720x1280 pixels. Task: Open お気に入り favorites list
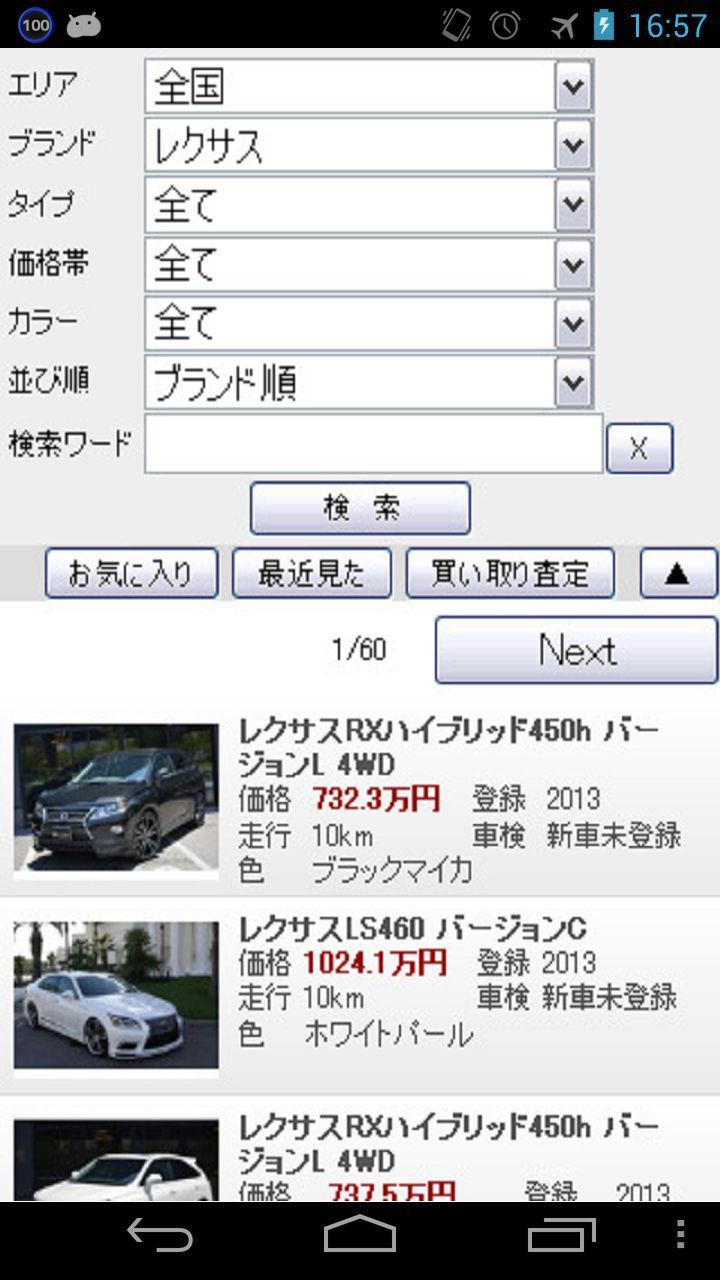(131, 573)
